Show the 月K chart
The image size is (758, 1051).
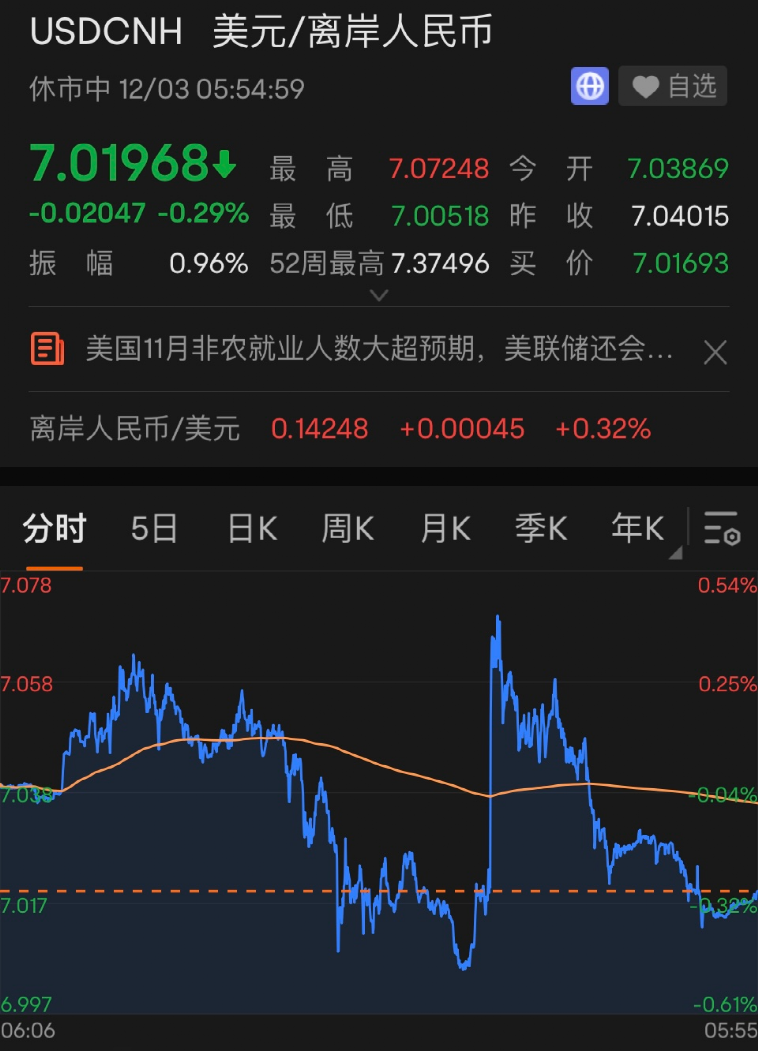pos(445,528)
